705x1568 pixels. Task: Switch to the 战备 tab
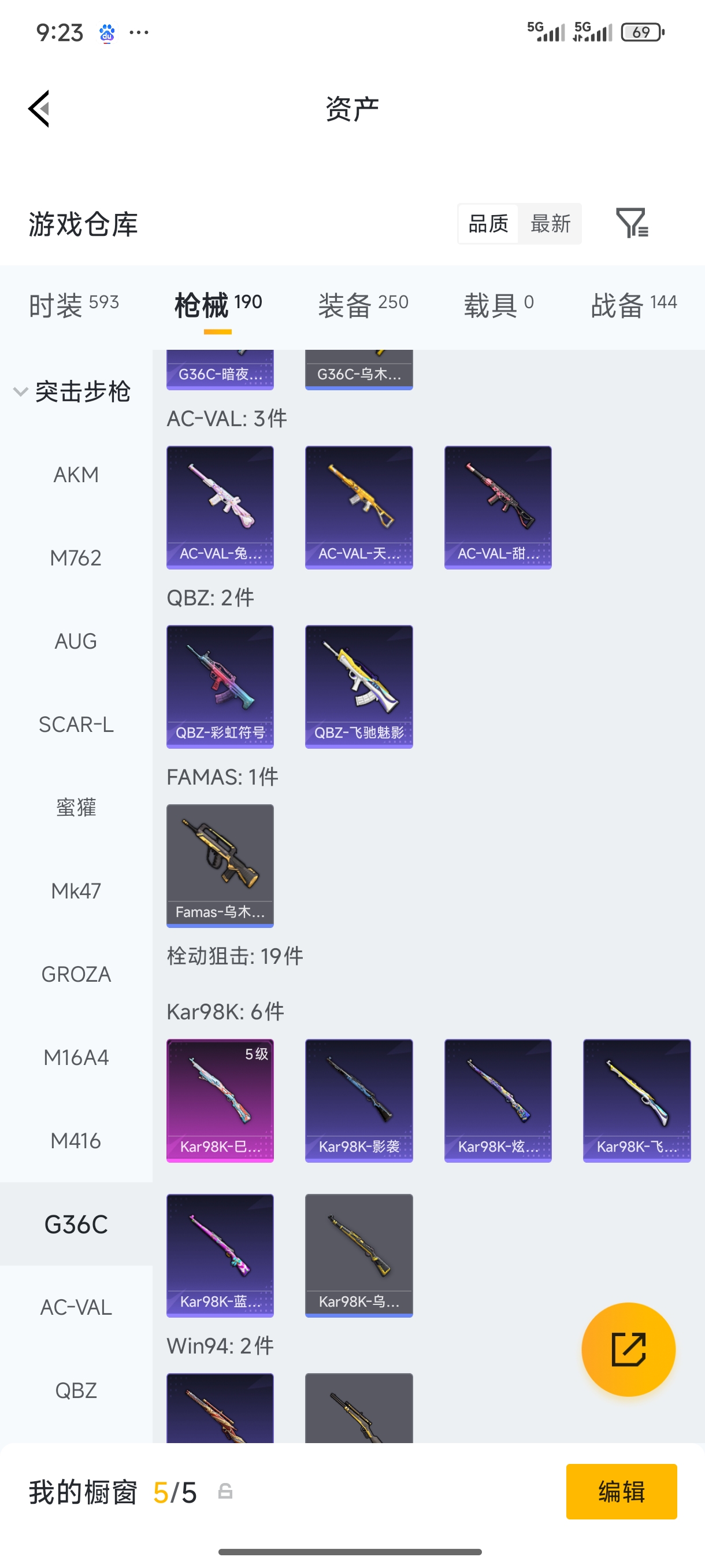coord(633,304)
